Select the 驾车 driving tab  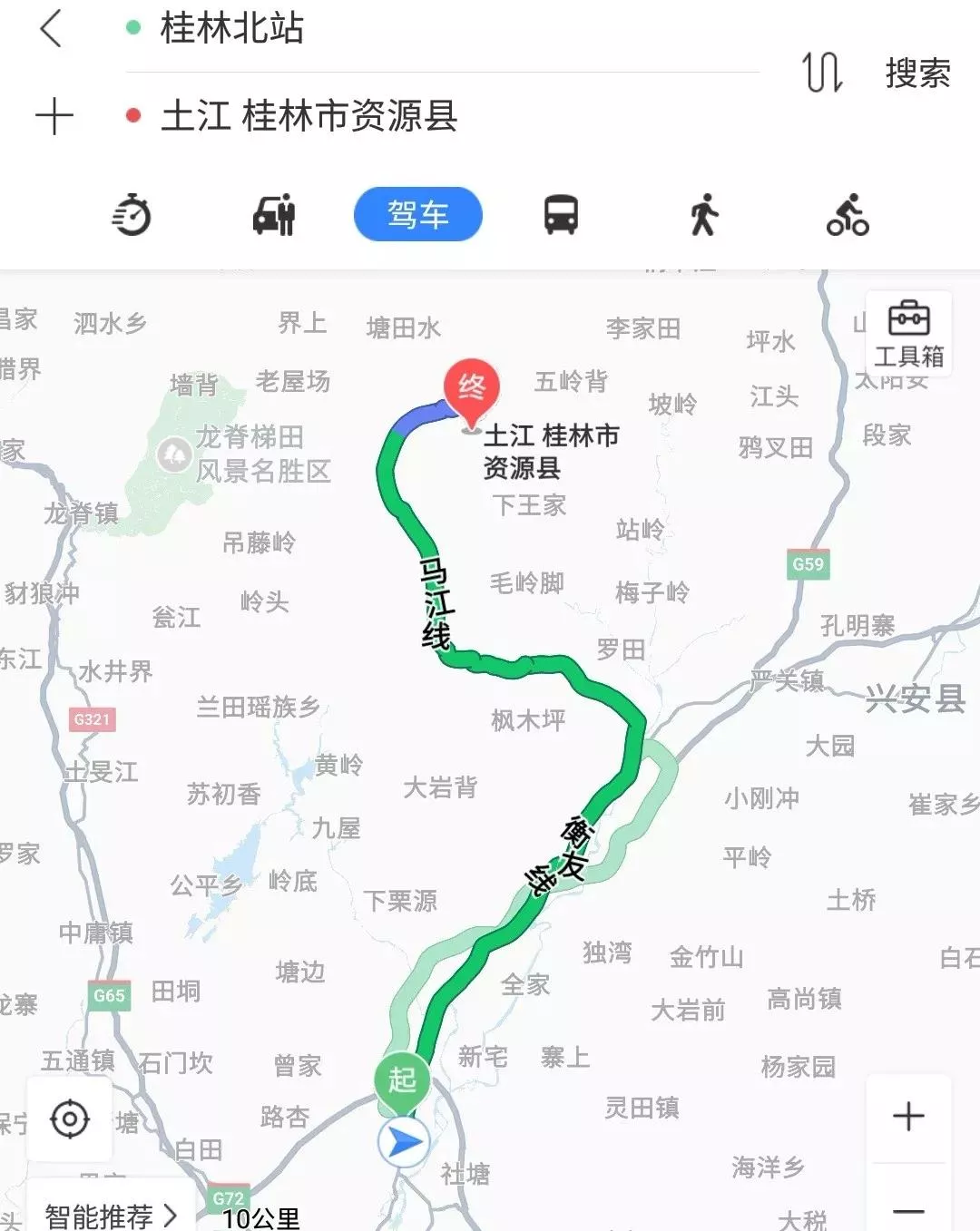click(417, 215)
